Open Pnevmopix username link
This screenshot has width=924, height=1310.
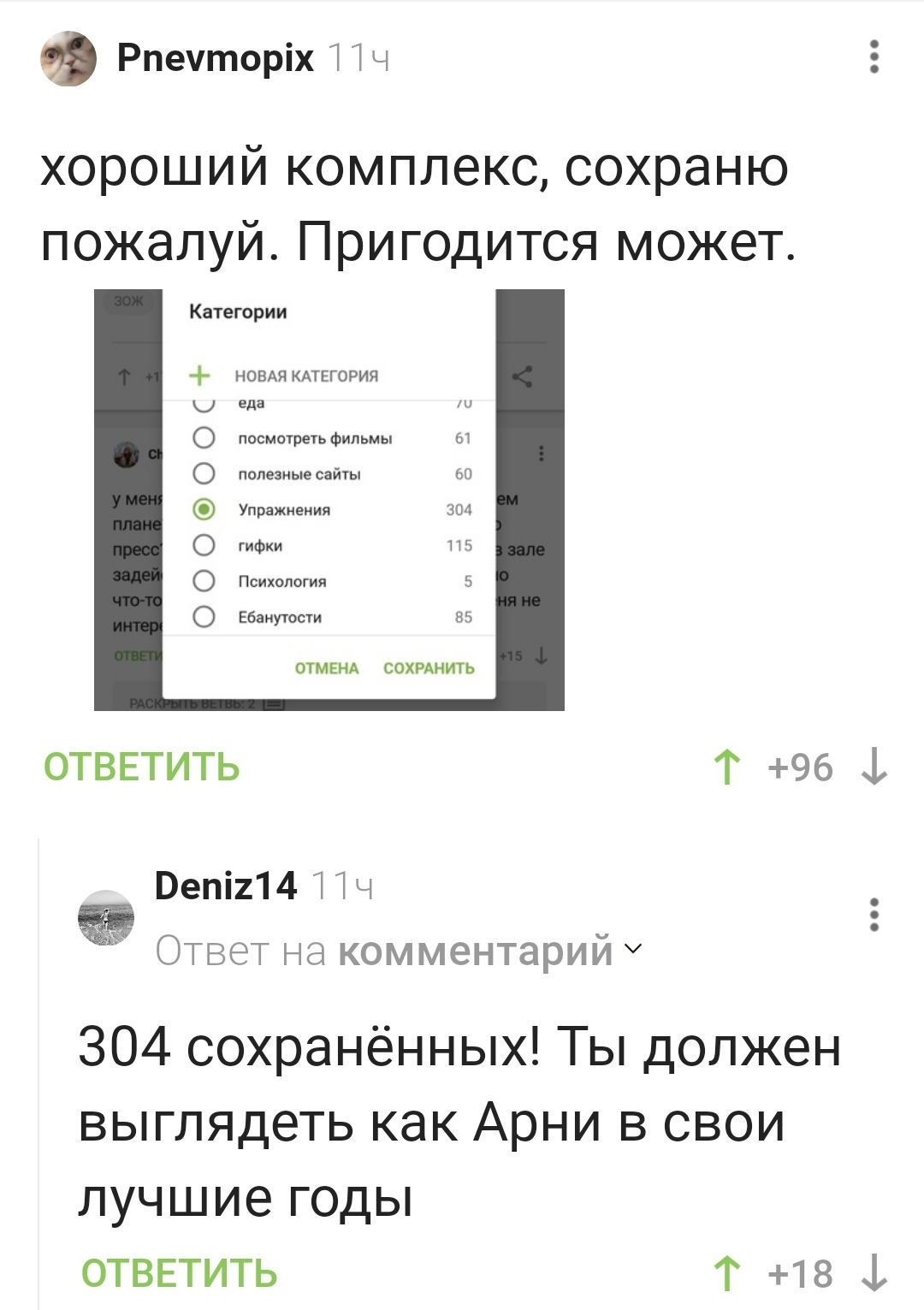(x=215, y=58)
